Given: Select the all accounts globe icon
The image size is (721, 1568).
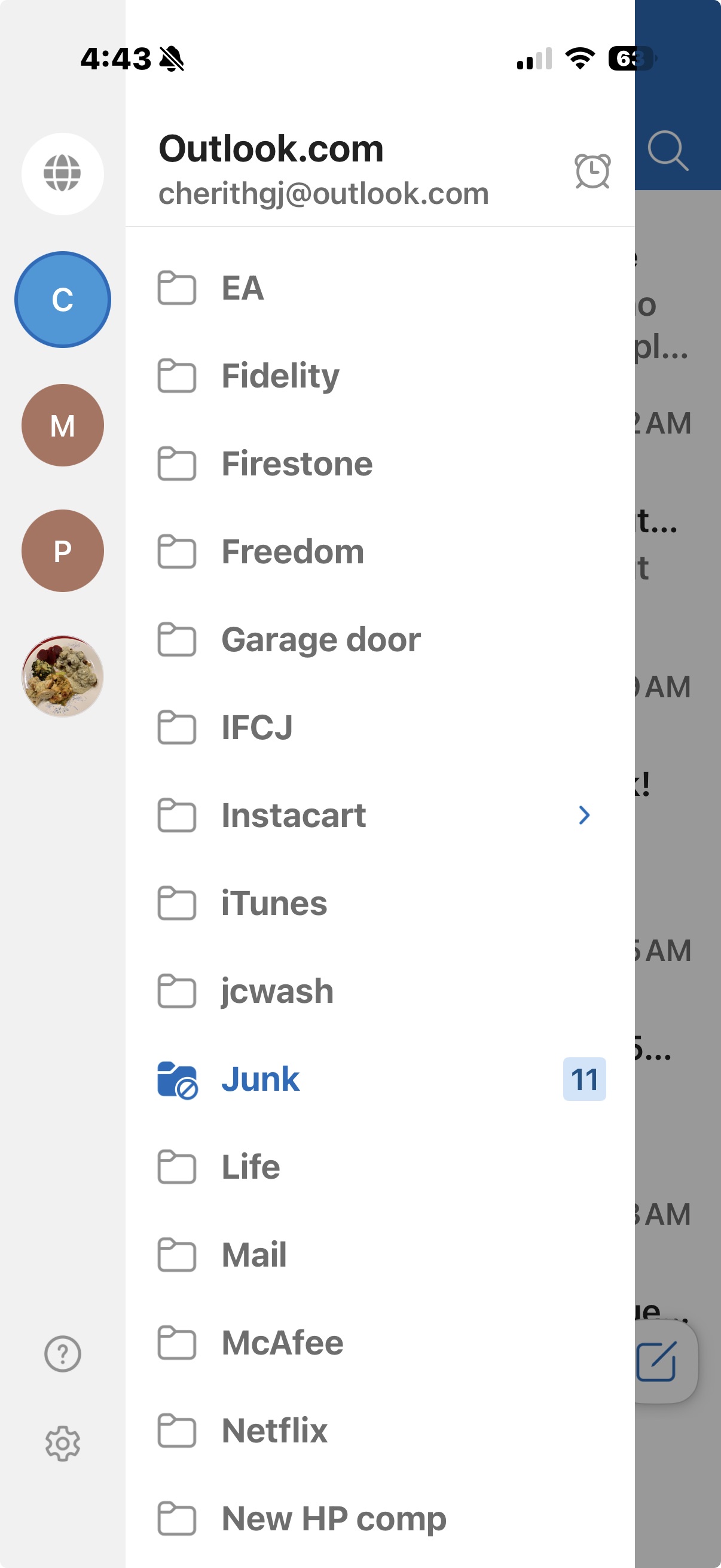Looking at the screenshot, I should [x=63, y=173].
